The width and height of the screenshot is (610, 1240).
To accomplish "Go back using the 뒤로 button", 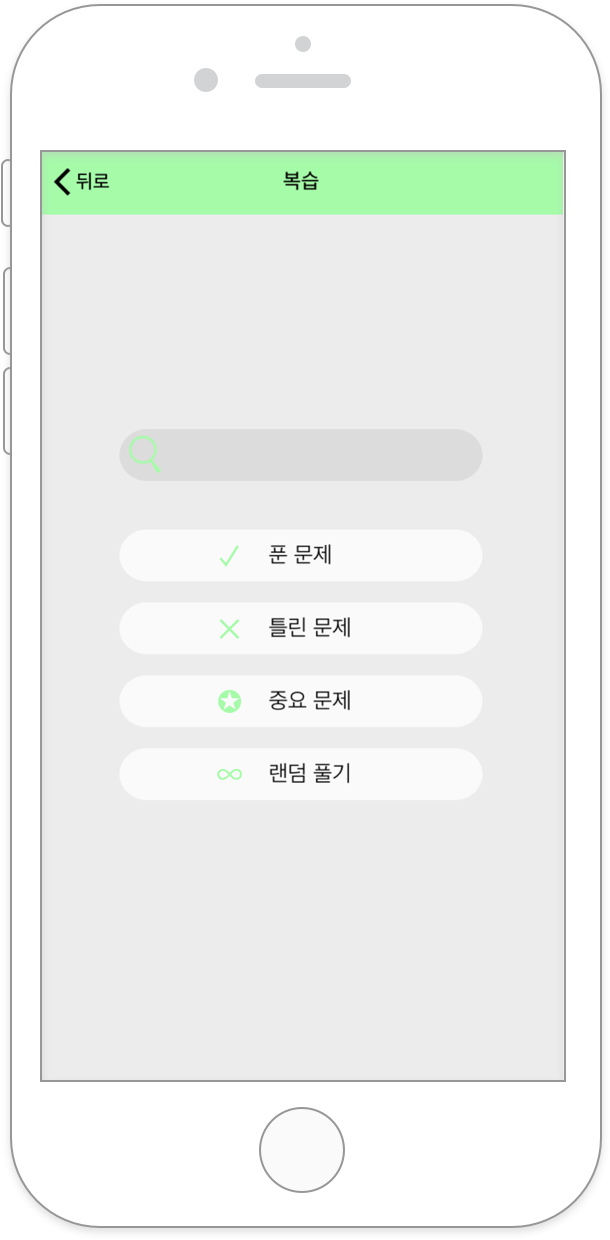I will pos(81,181).
